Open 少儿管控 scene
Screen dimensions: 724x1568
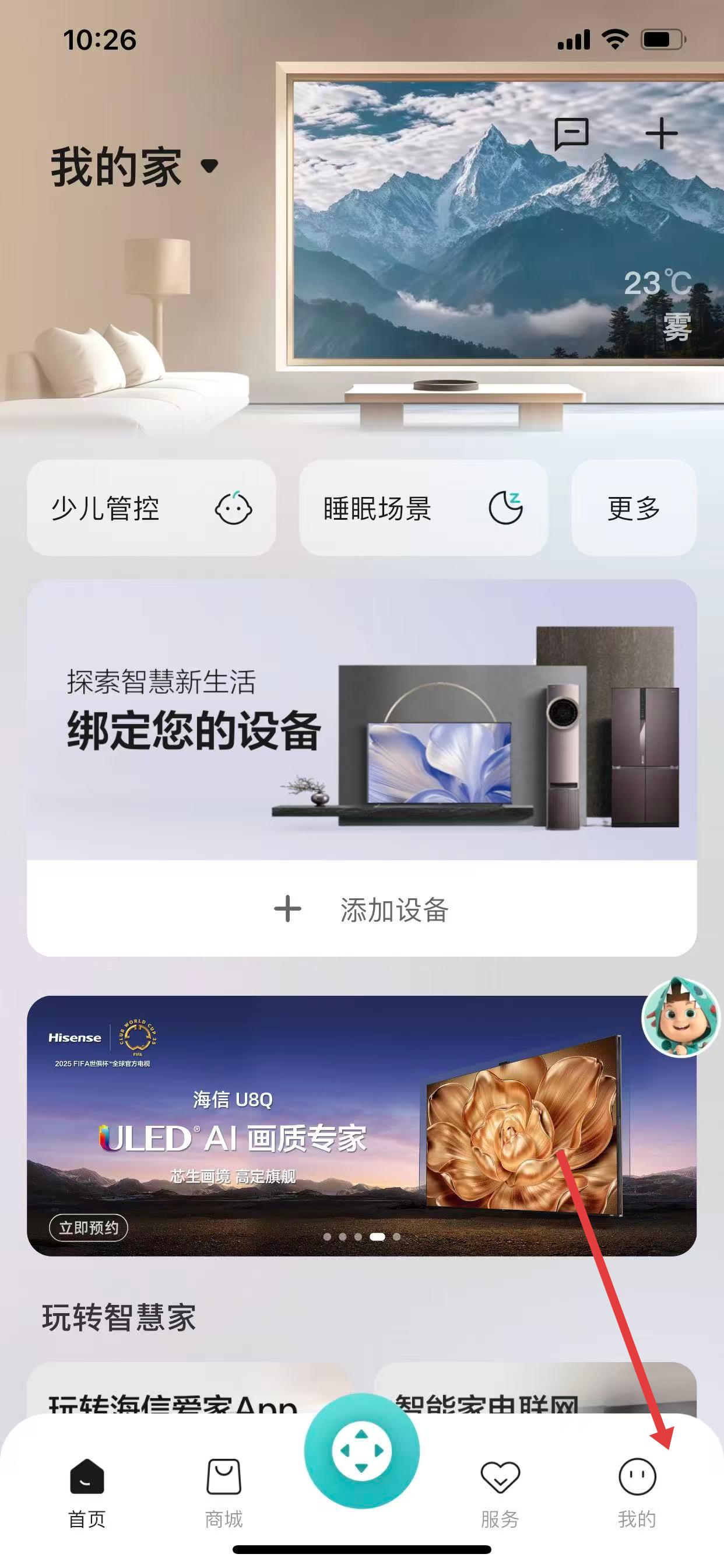click(151, 508)
